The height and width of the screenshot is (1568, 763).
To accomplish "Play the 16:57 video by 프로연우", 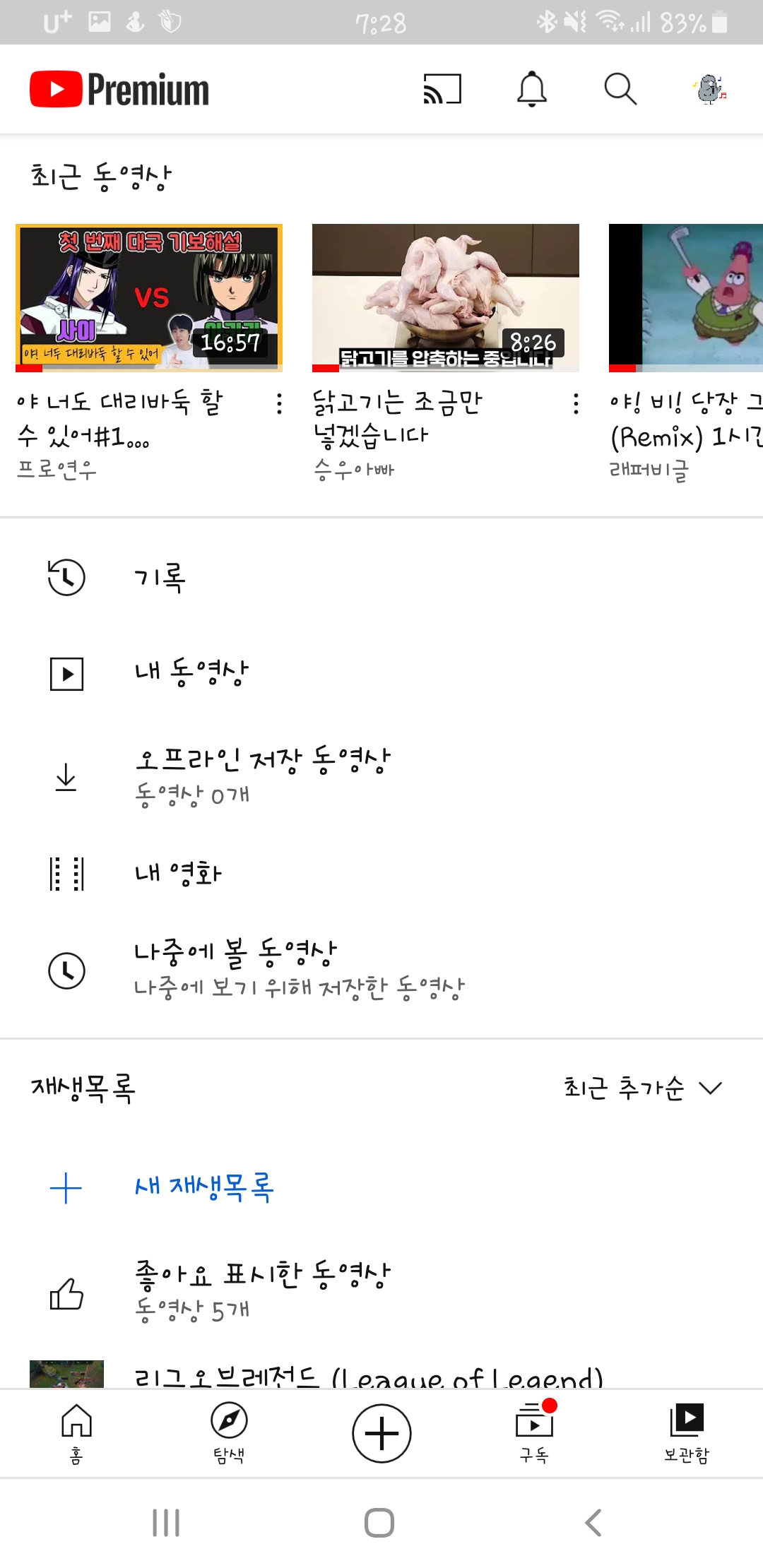I will pos(149,298).
